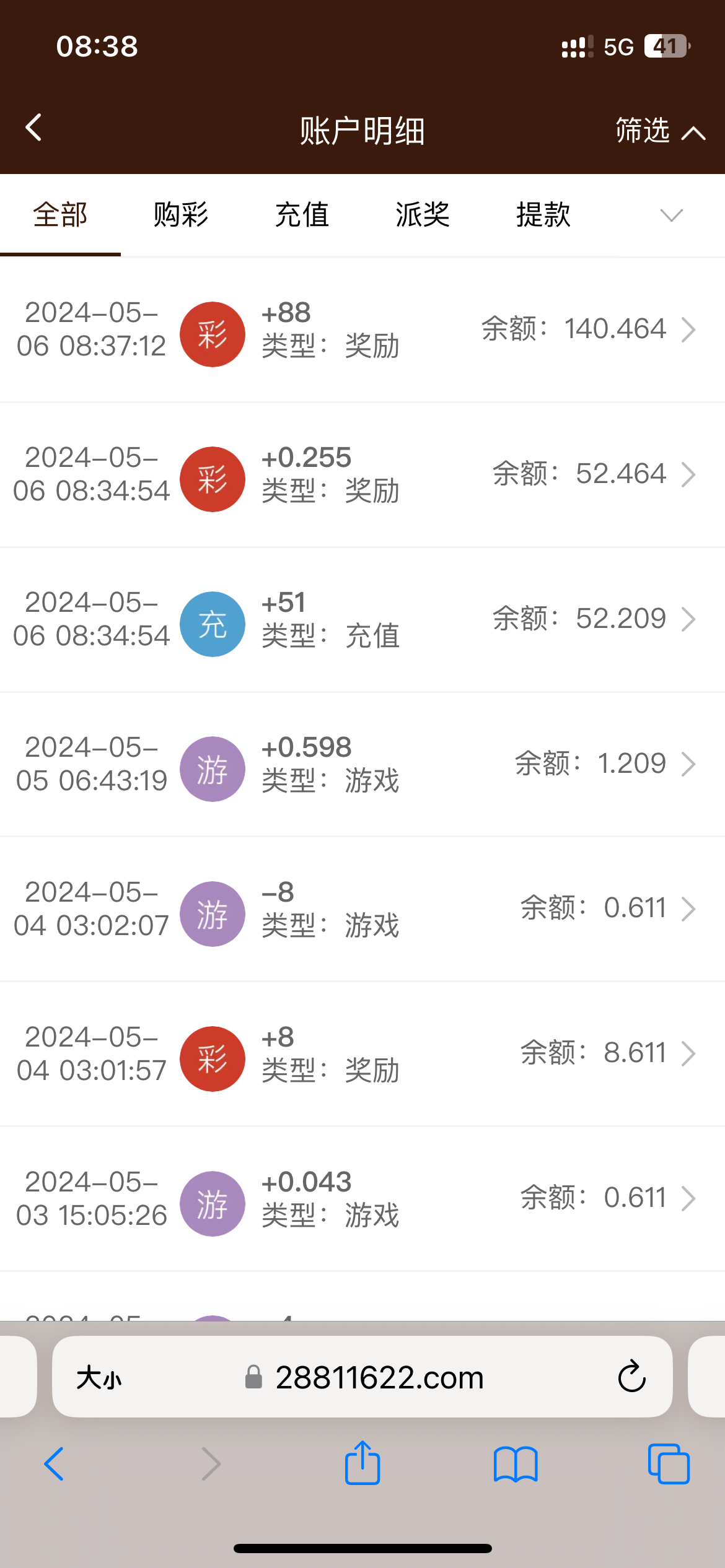Screen dimensions: 725x1568
Task: Switch to the 提款 tab
Action: 543,215
